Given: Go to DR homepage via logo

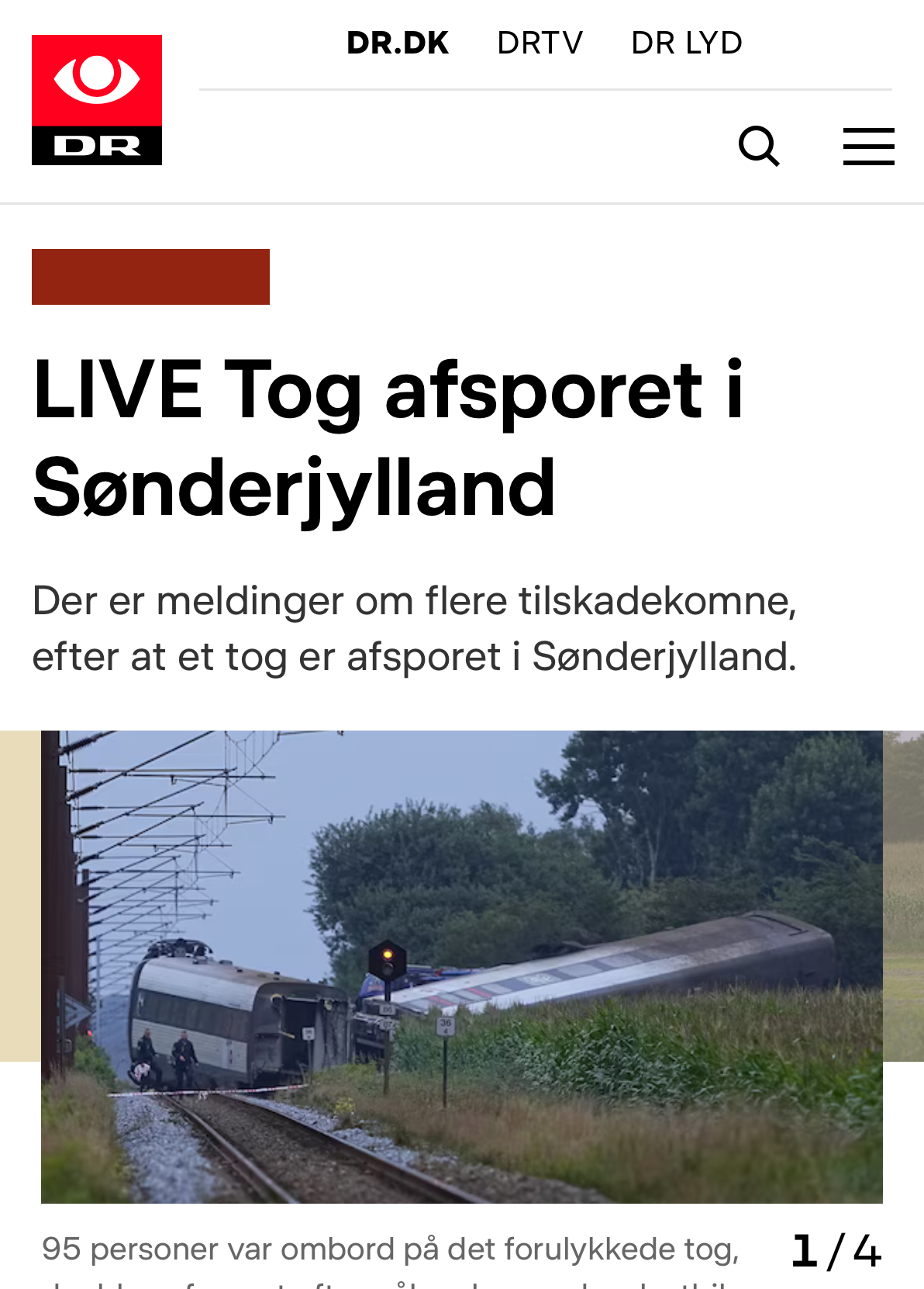Looking at the screenshot, I should pos(97,100).
